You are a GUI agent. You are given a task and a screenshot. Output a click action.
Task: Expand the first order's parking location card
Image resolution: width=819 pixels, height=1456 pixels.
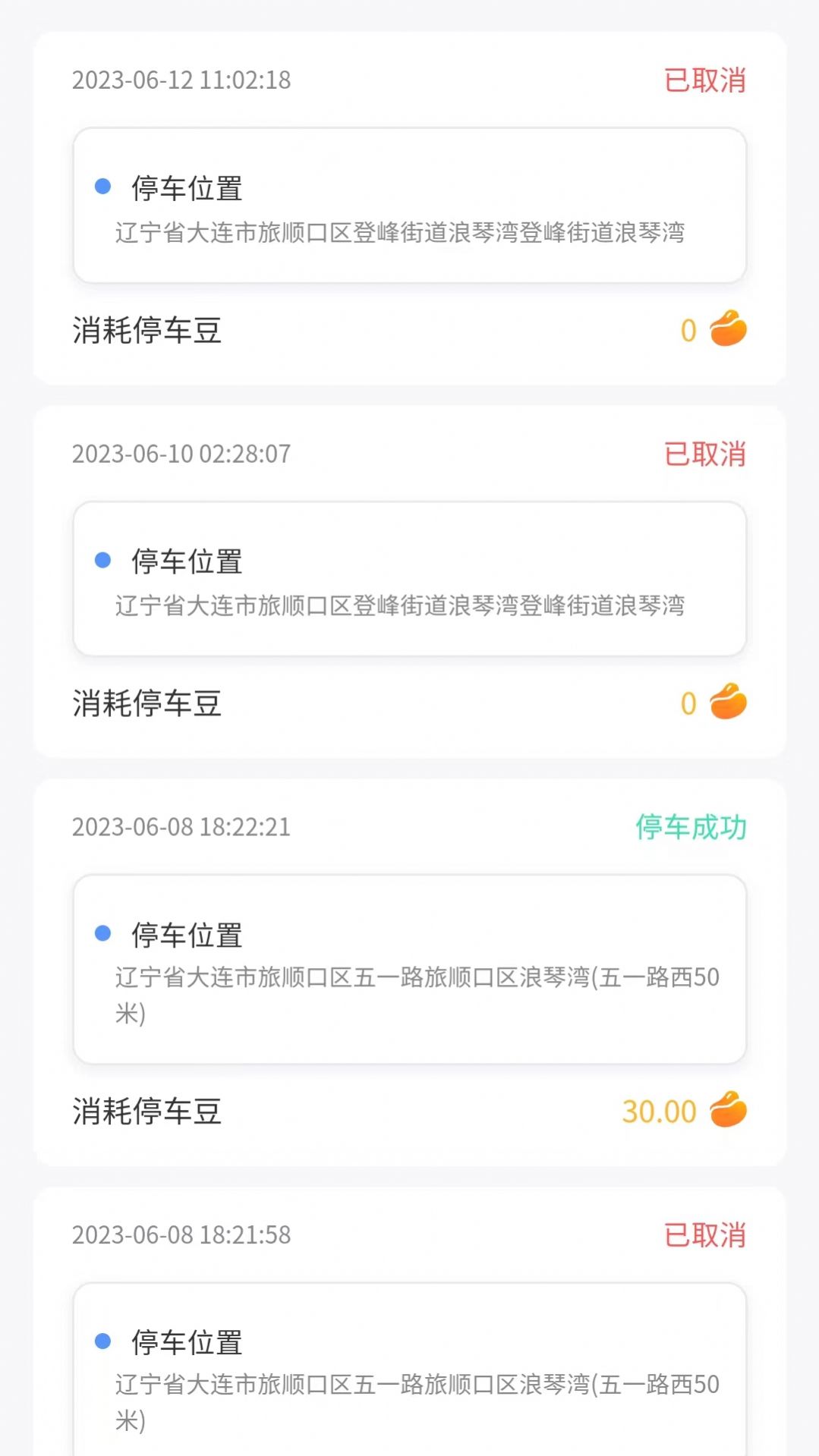tap(409, 205)
